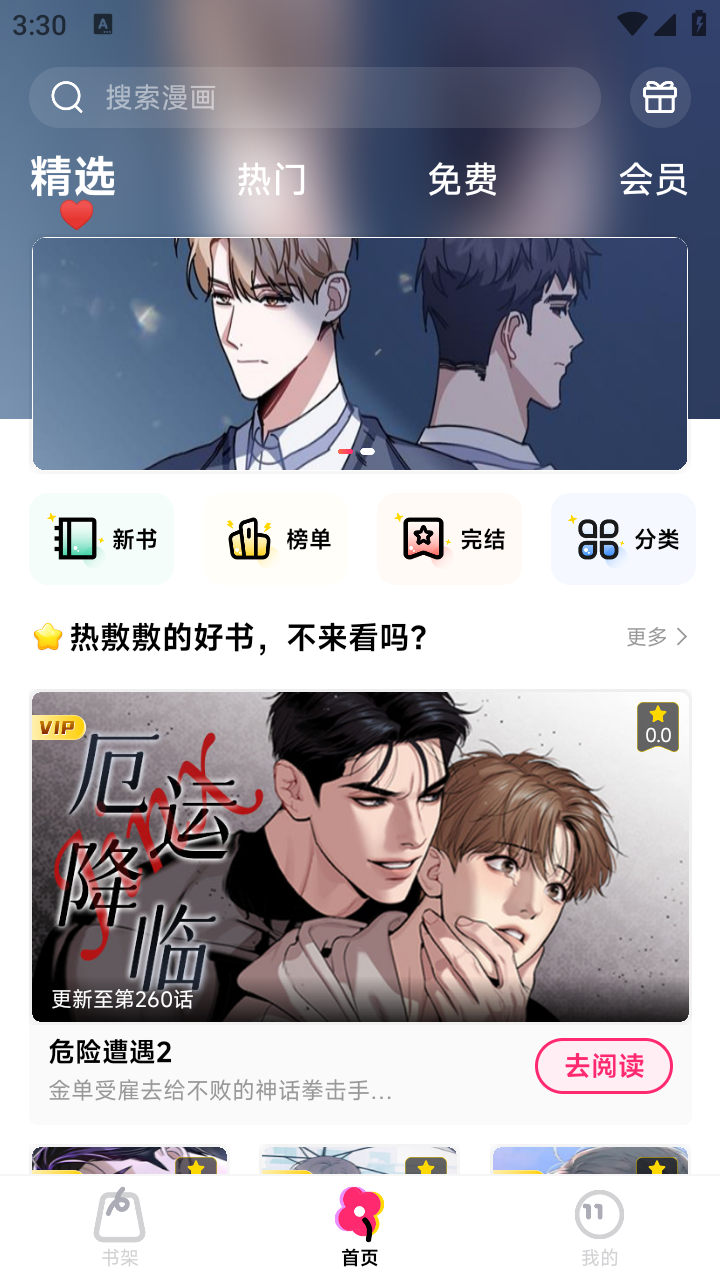Open the 榜单 rankings
This screenshot has width=720, height=1280.
point(276,539)
